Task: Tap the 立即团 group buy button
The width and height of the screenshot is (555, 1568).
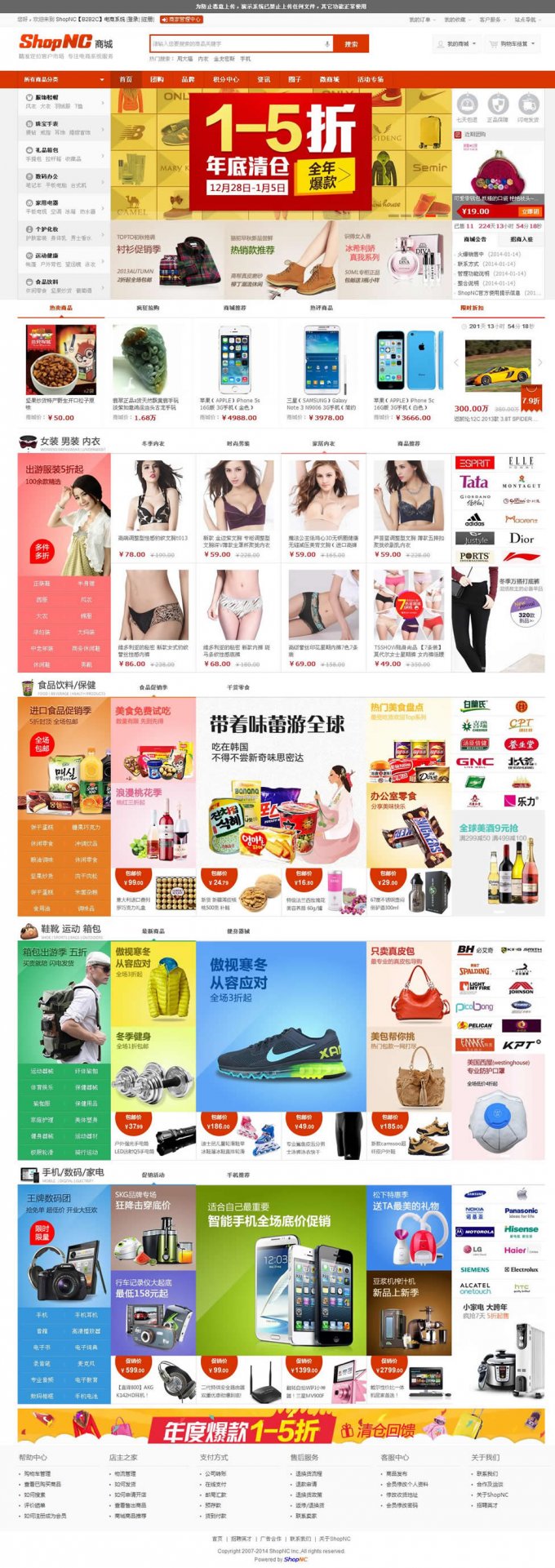Action: click(530, 211)
